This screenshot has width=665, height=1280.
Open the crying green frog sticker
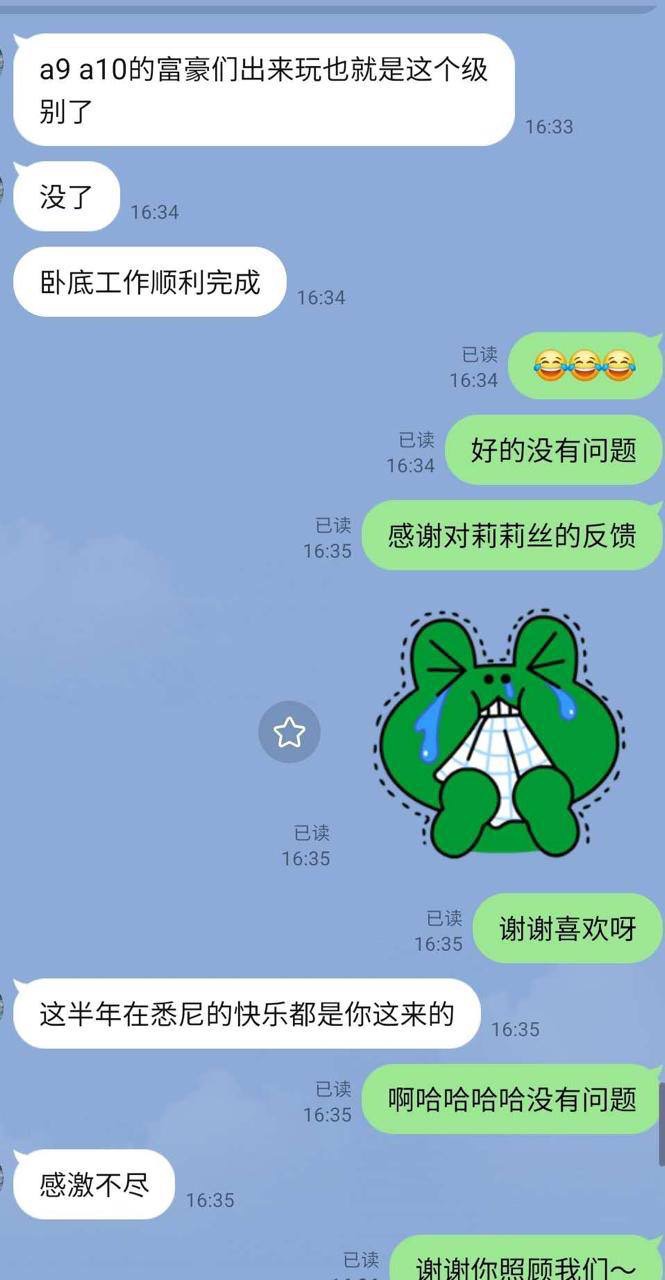point(500,733)
